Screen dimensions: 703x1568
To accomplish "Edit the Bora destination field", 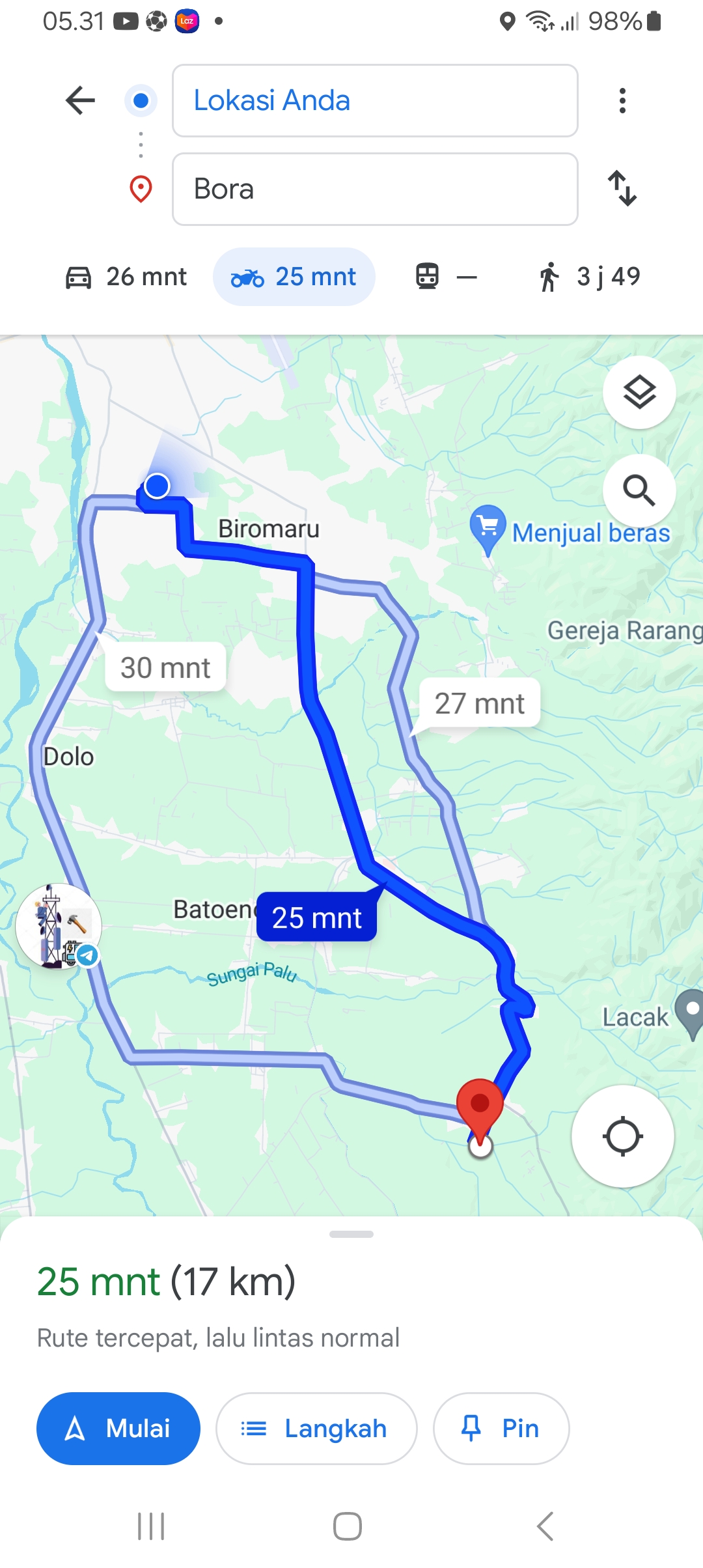I will point(375,189).
